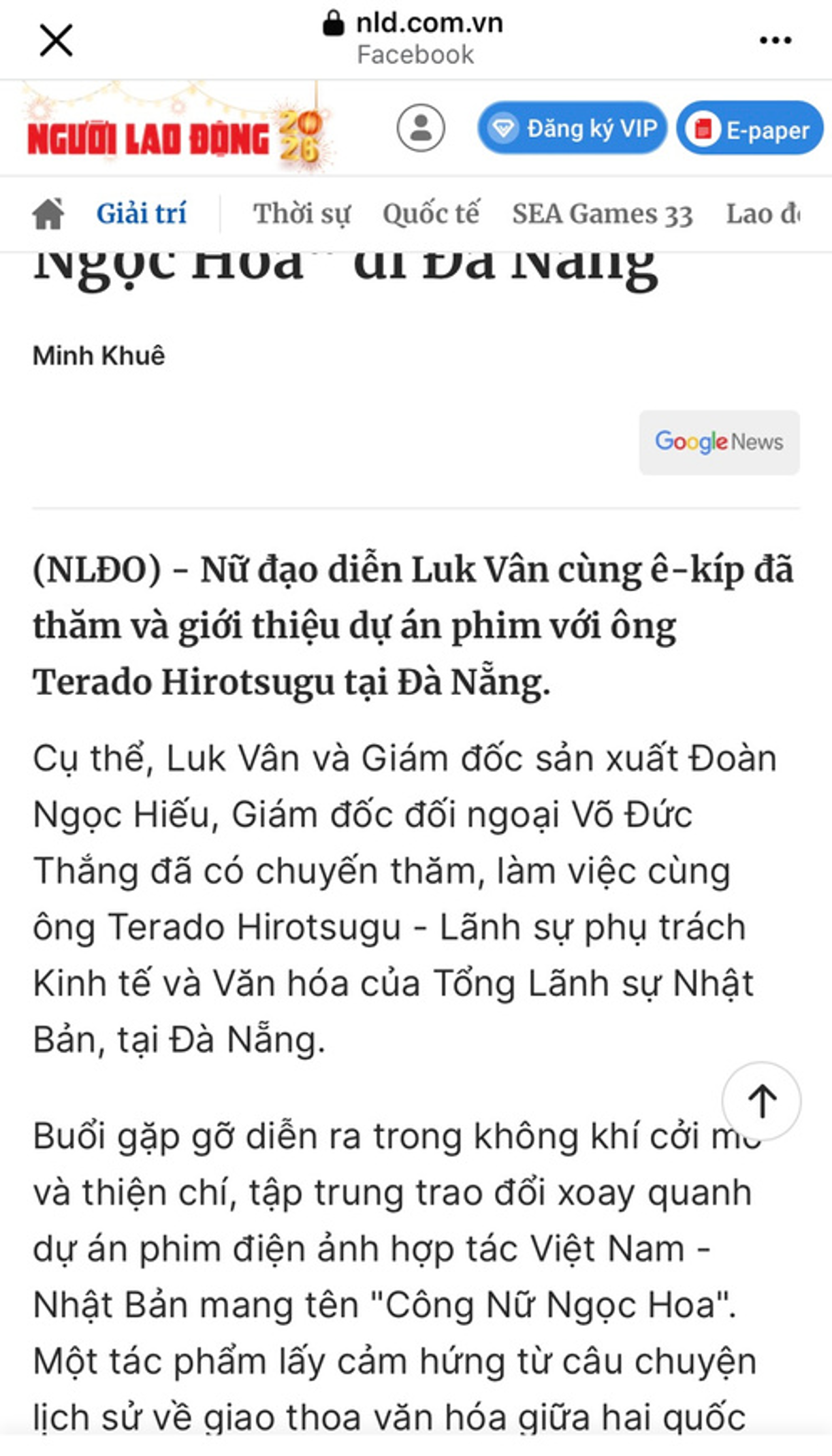The image size is (832, 1456).
Task: Select the diamond icon beside Đăng ký VIP
Action: click(x=505, y=128)
